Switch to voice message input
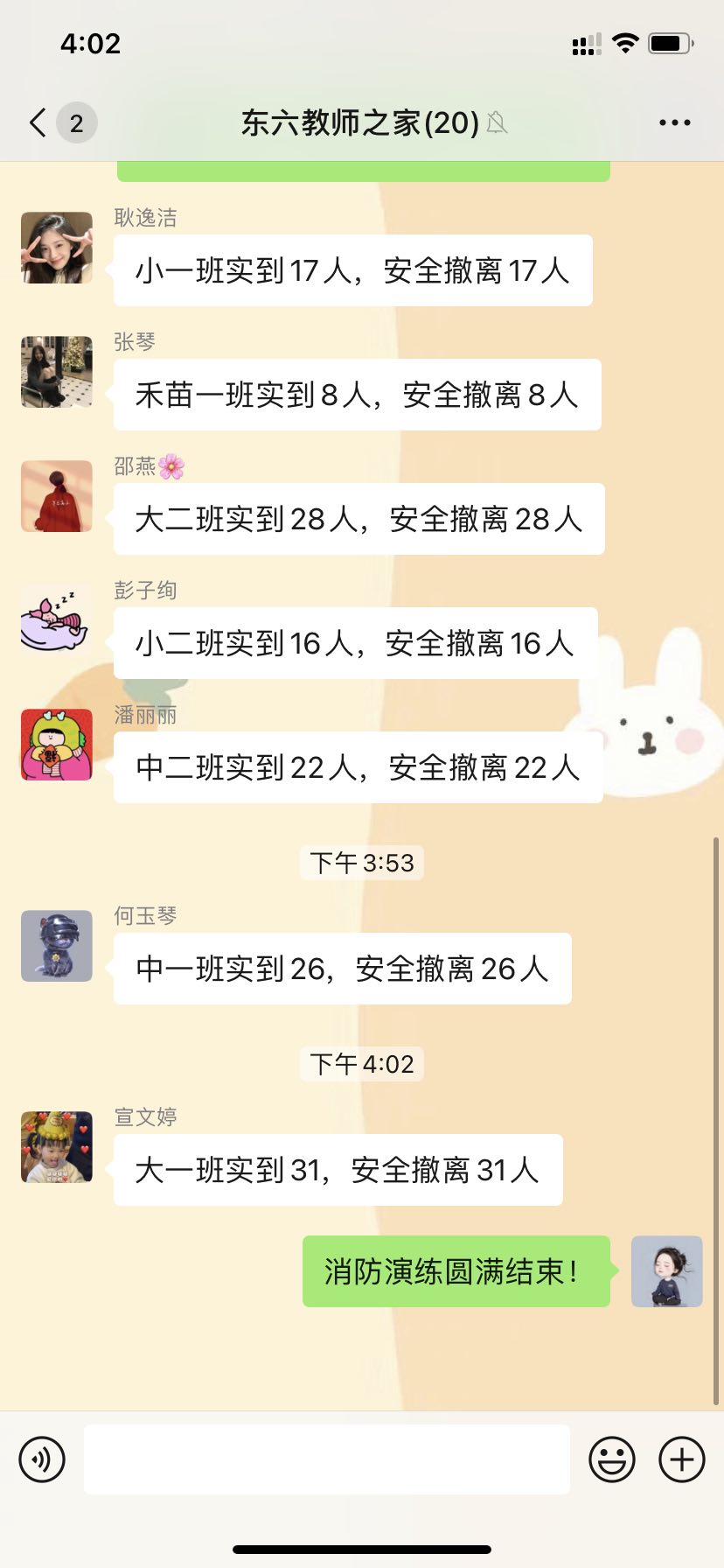 click(42, 1459)
